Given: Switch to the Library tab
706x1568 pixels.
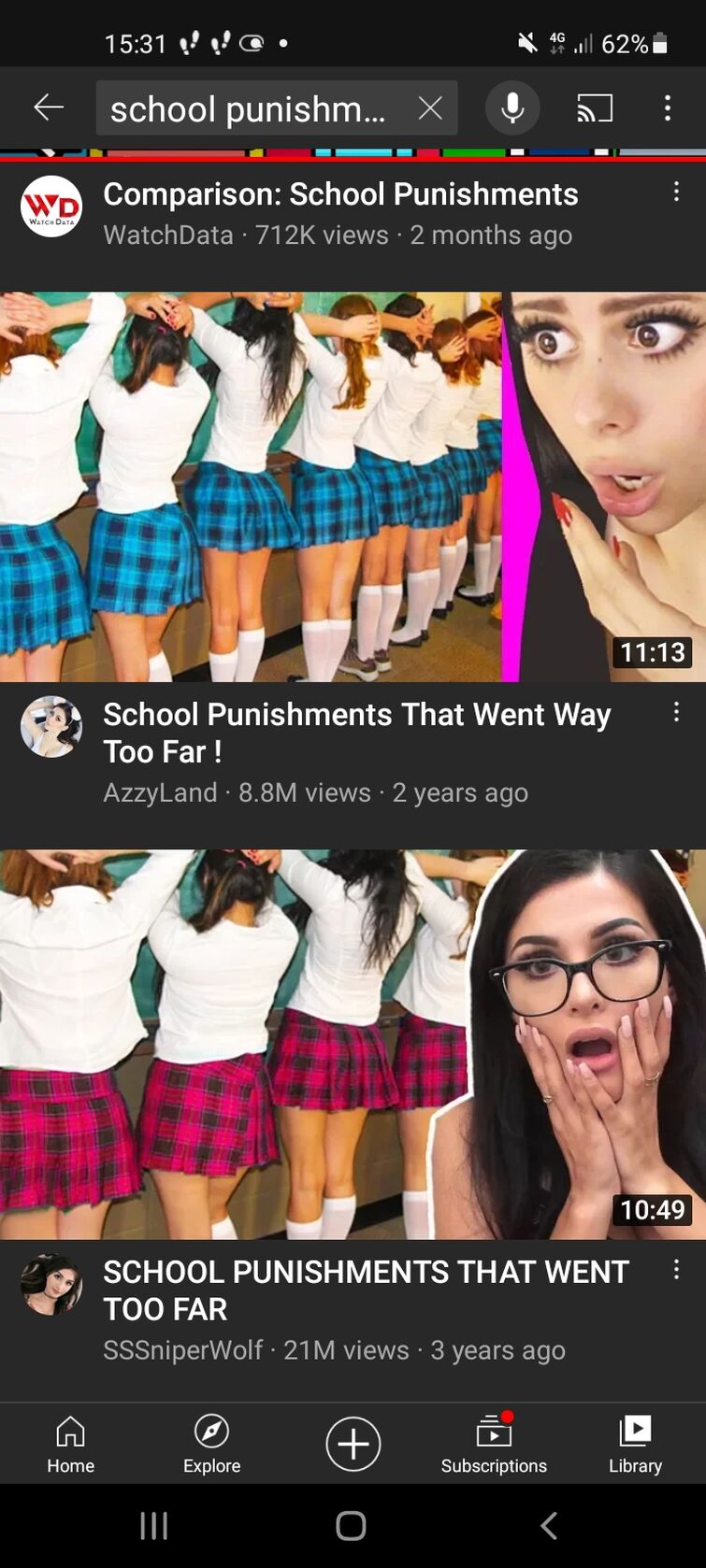Looking at the screenshot, I should coord(635,1444).
